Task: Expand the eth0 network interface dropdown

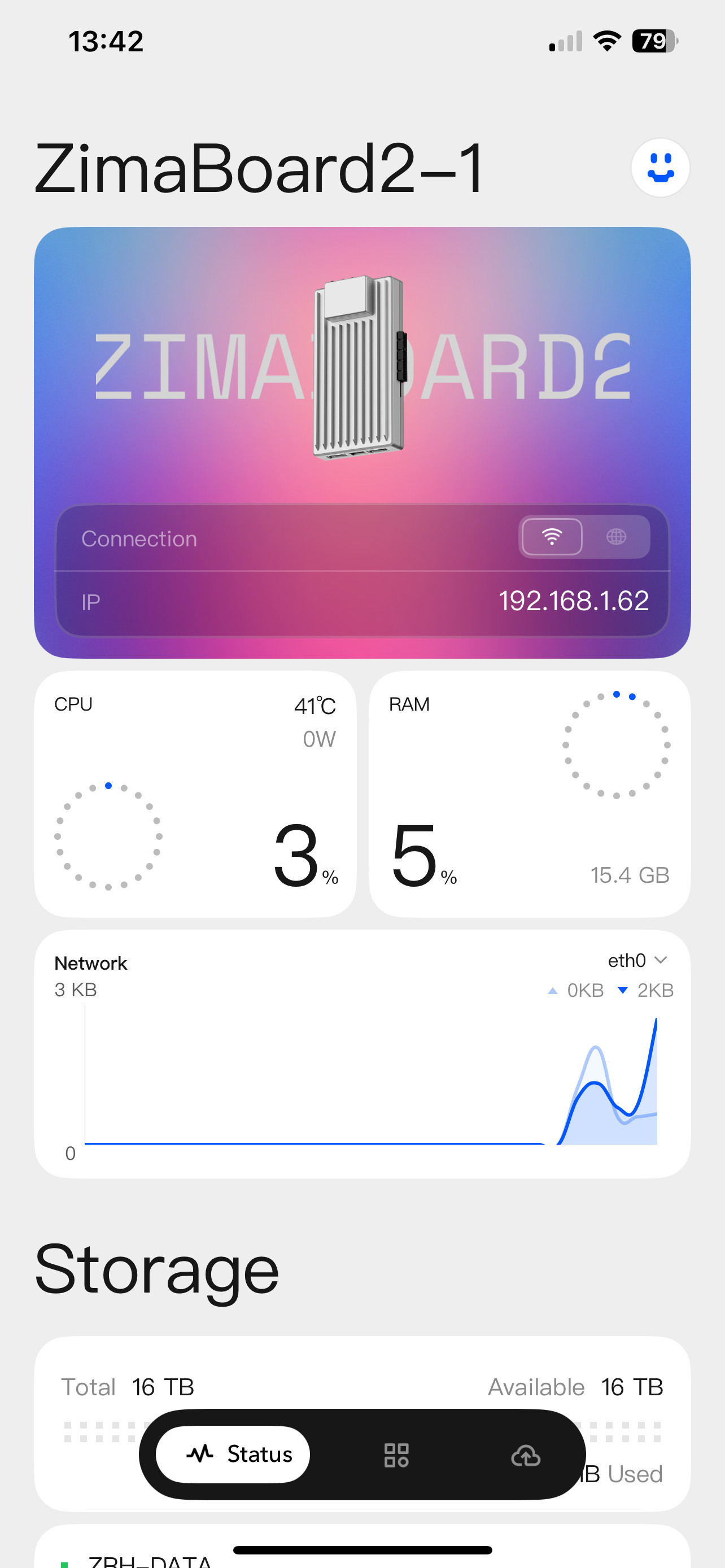Action: (x=637, y=961)
